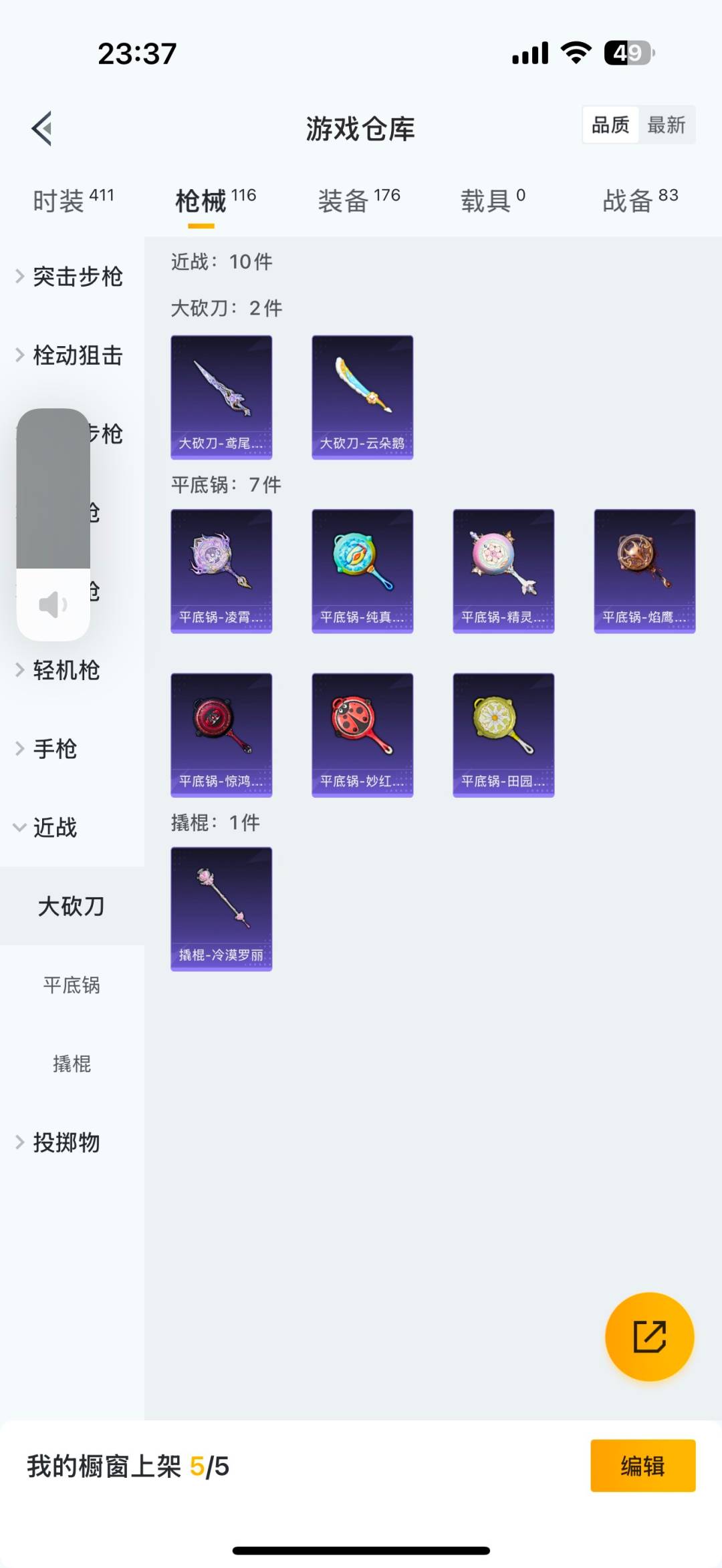722x1568 pixels.
Task: View the 平底锅-田园 item
Action: pyautogui.click(x=503, y=734)
